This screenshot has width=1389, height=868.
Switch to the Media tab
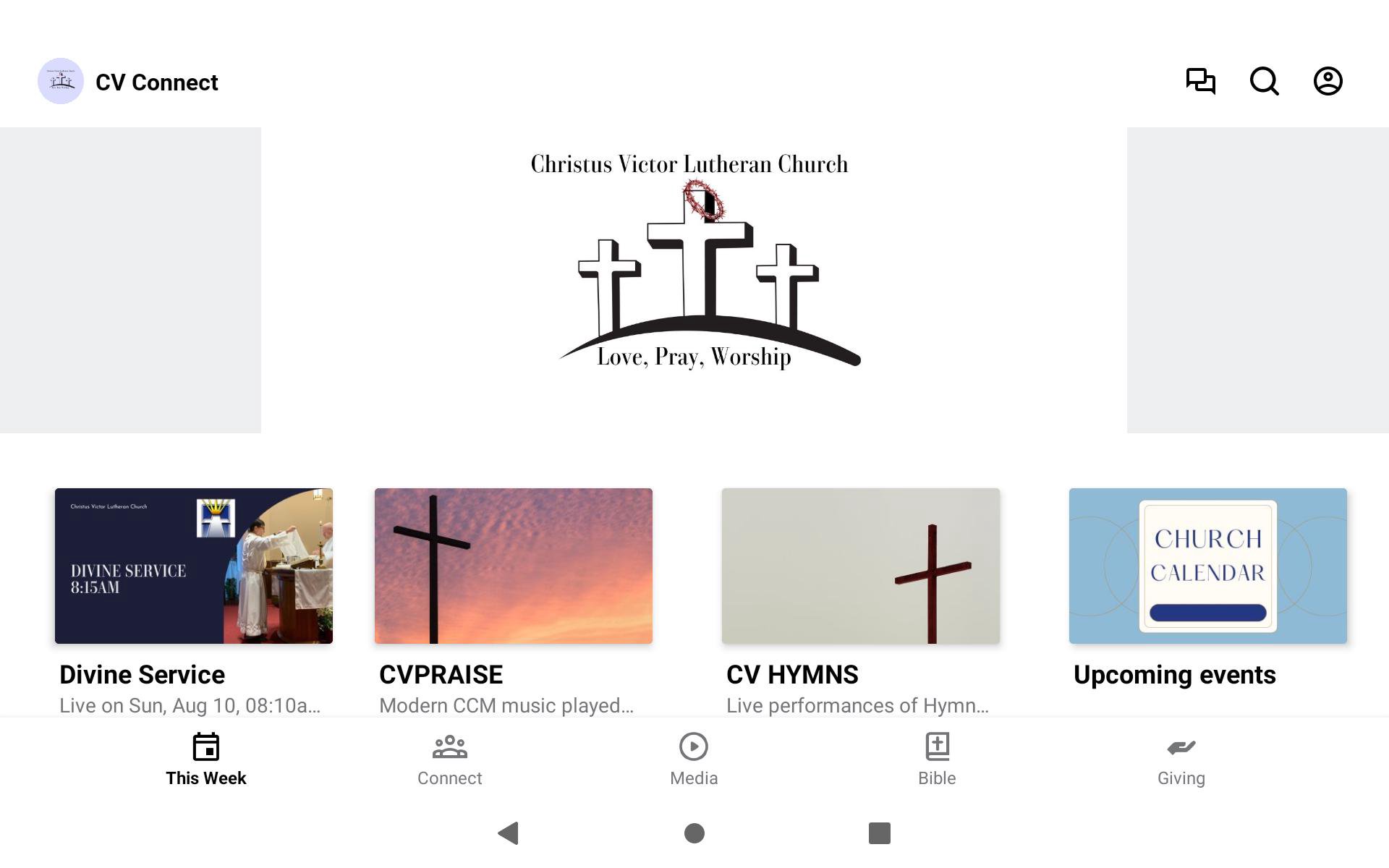[x=693, y=759]
